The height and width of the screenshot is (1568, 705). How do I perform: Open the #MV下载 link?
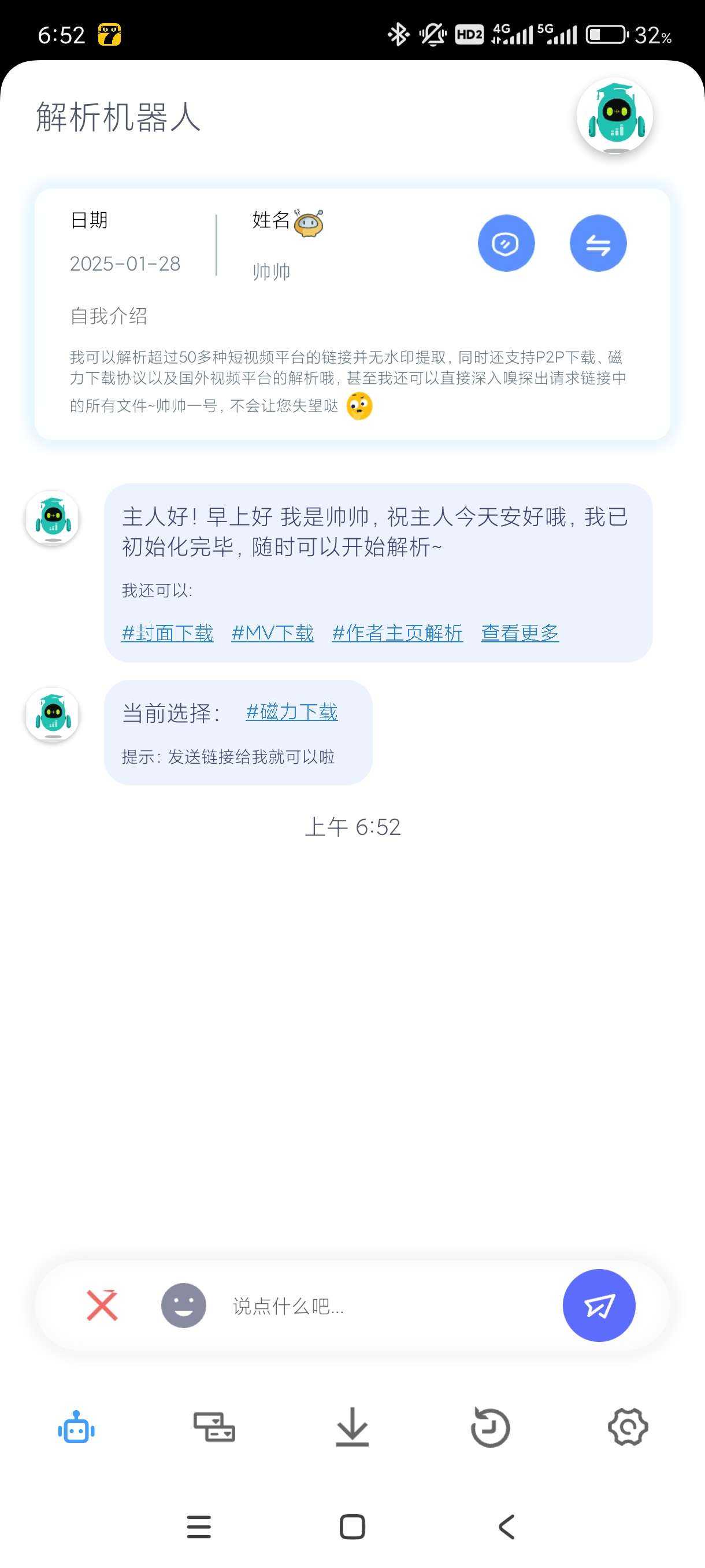[273, 633]
